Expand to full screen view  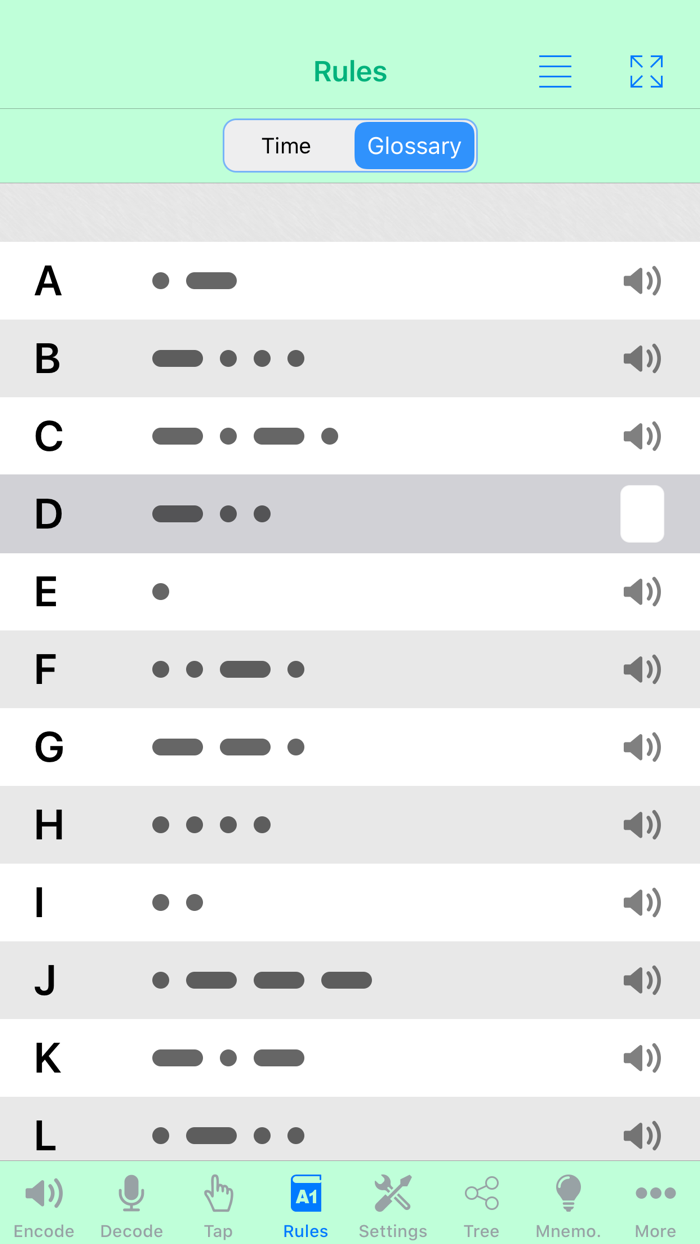tap(646, 72)
